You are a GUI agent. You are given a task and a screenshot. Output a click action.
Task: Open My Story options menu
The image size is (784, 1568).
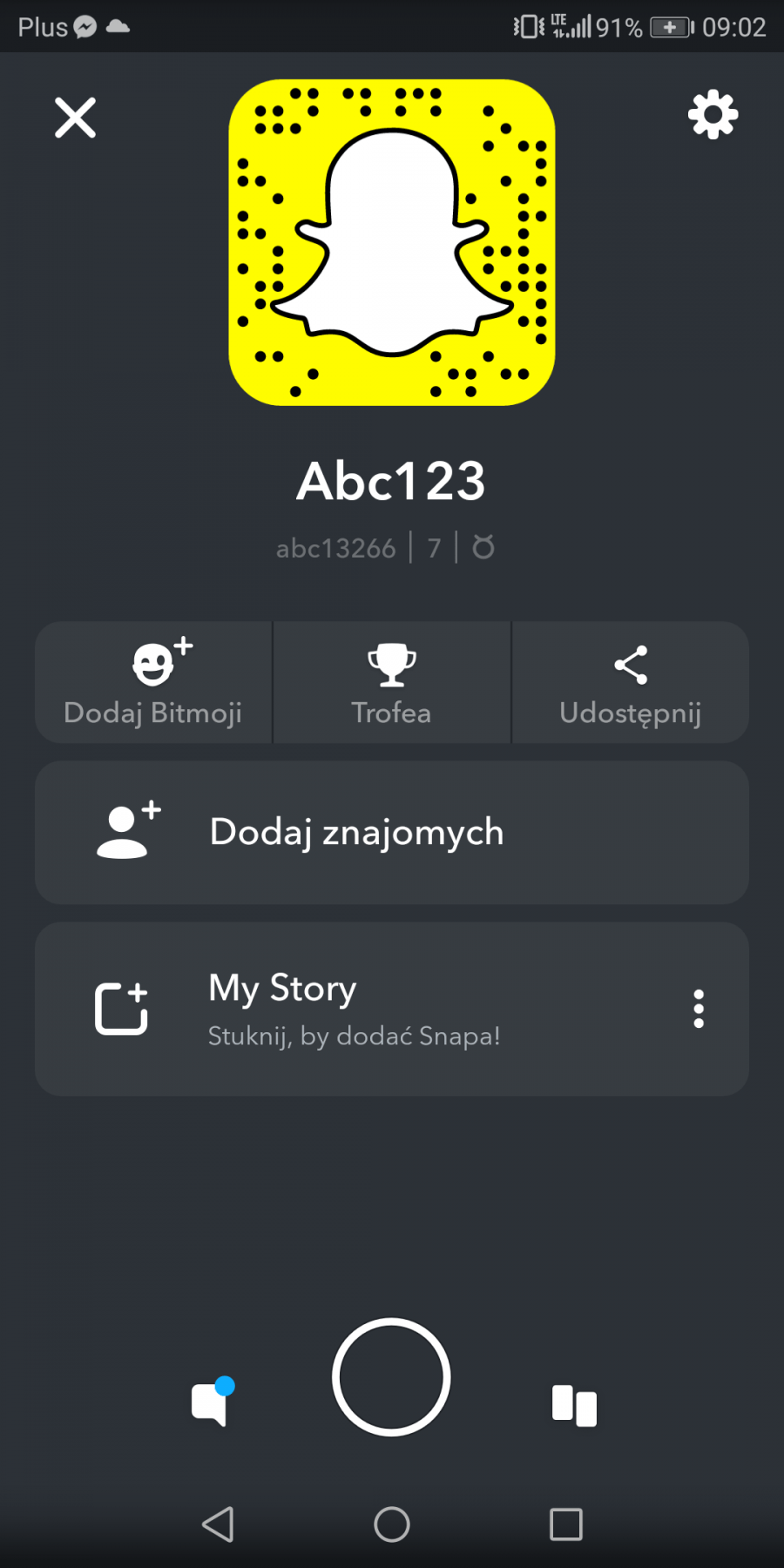coord(698,1009)
